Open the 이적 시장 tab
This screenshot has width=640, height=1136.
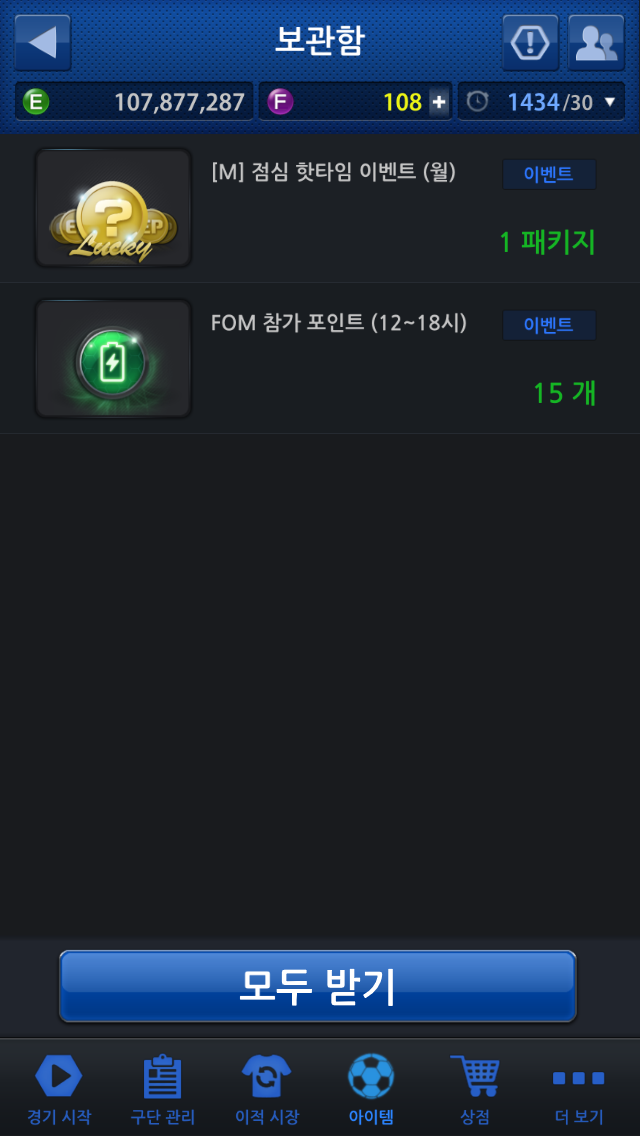tap(267, 1090)
